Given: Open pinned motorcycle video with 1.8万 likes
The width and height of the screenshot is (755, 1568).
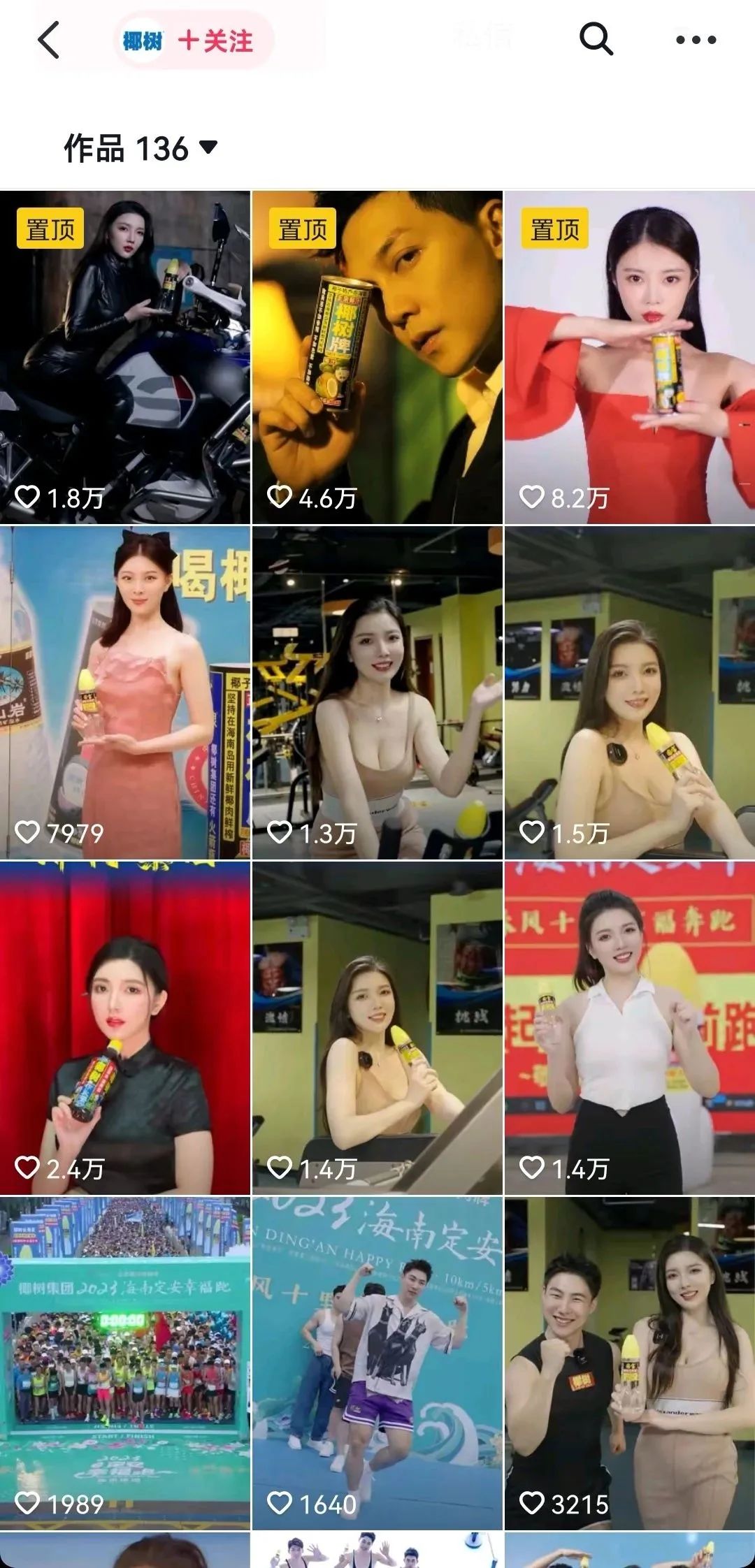Looking at the screenshot, I should [125, 357].
